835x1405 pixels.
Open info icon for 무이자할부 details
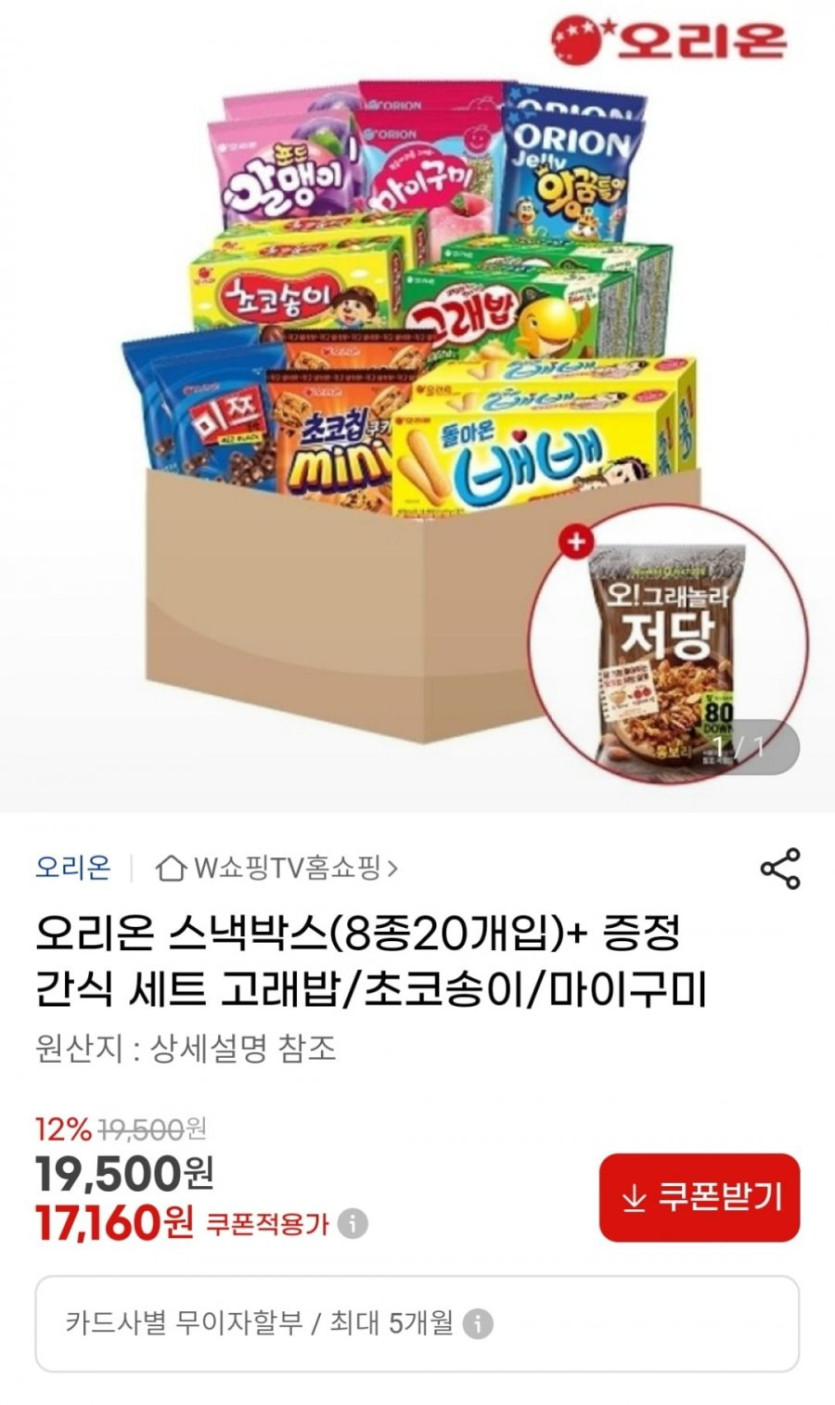[478, 1325]
